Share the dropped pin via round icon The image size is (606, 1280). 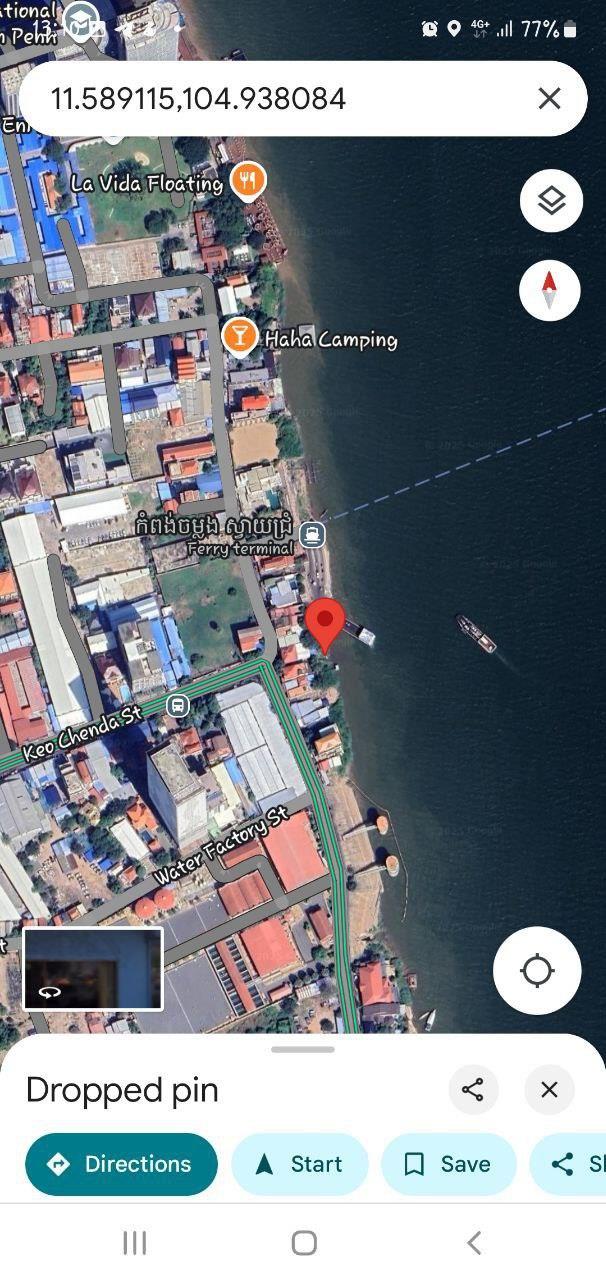coord(473,1089)
